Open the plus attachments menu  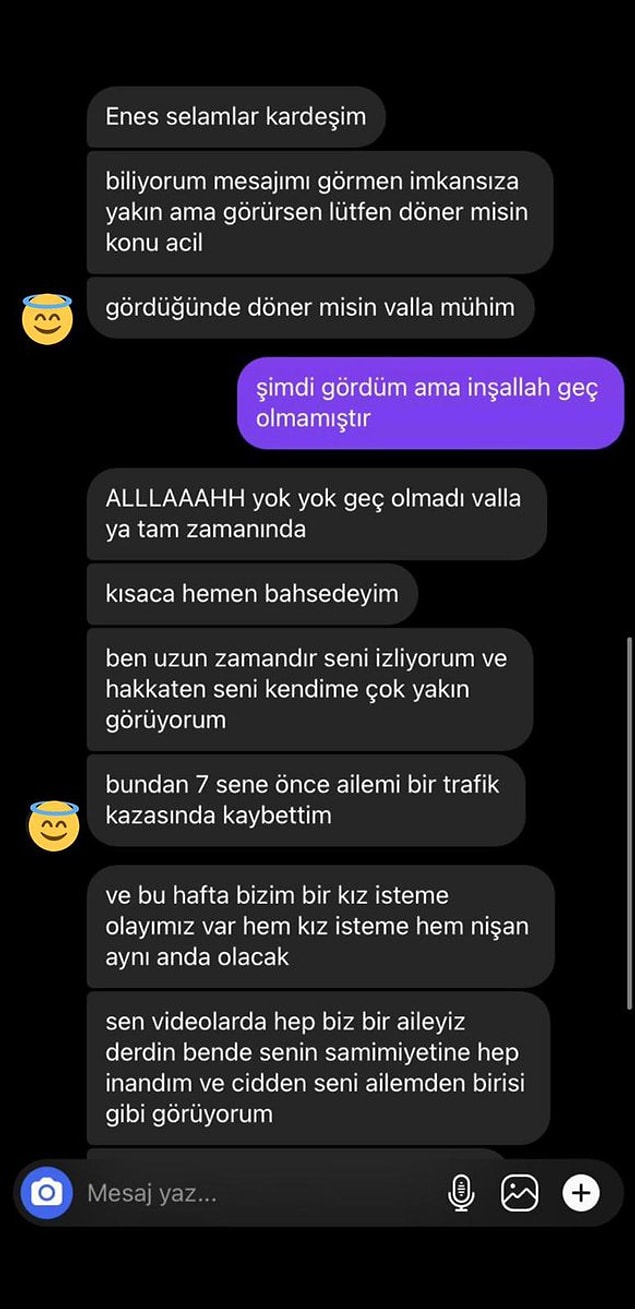[x=581, y=1192]
